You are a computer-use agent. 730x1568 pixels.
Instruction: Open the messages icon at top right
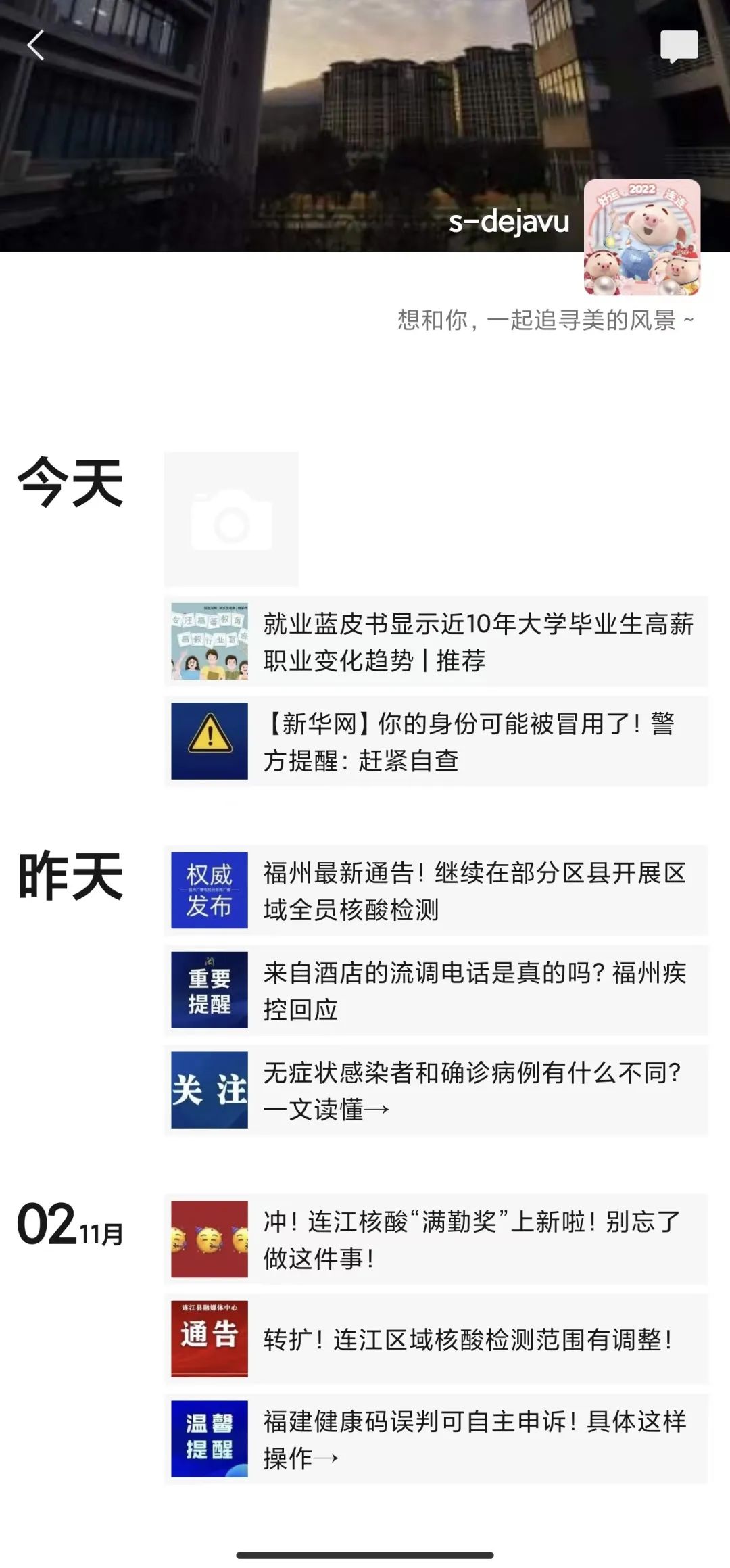pyautogui.click(x=679, y=46)
